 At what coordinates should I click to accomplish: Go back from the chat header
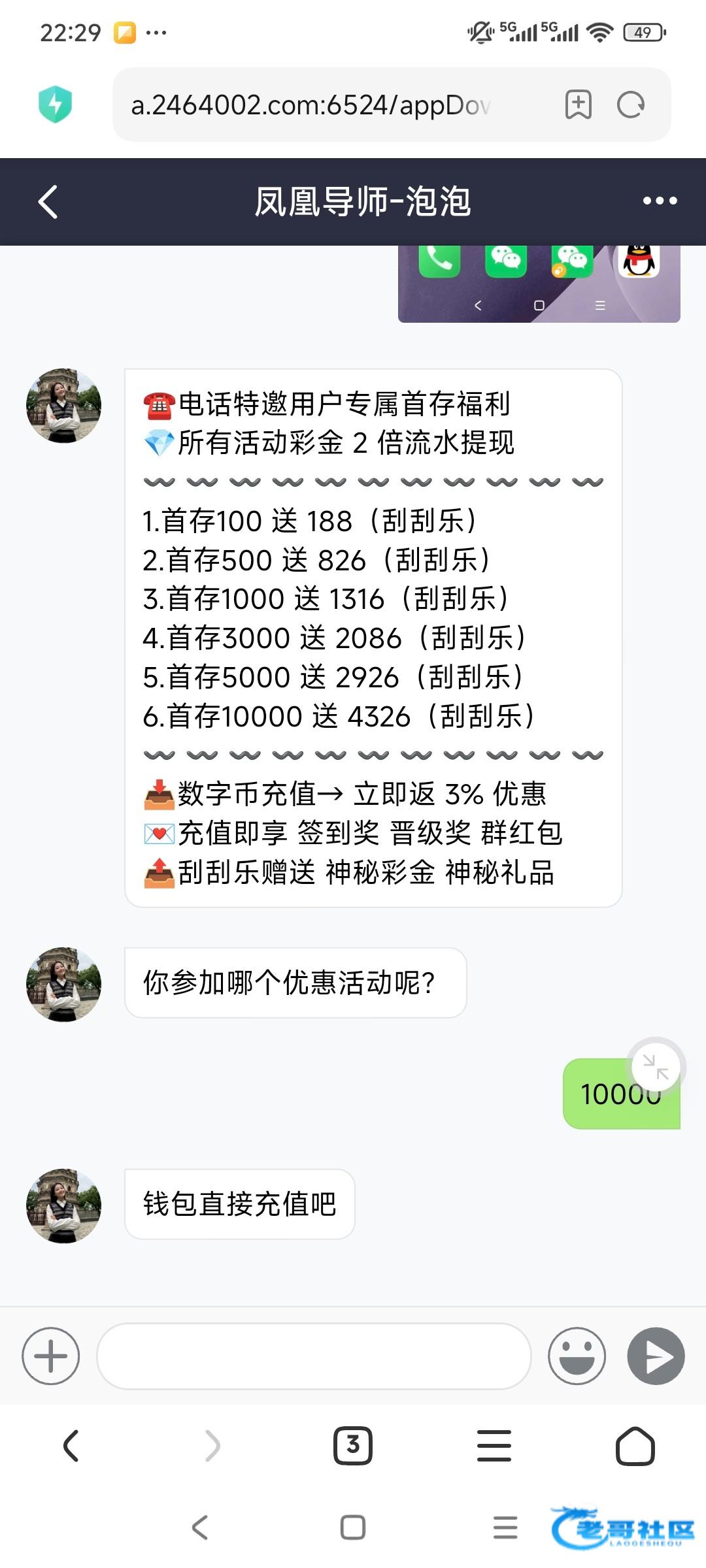[48, 201]
